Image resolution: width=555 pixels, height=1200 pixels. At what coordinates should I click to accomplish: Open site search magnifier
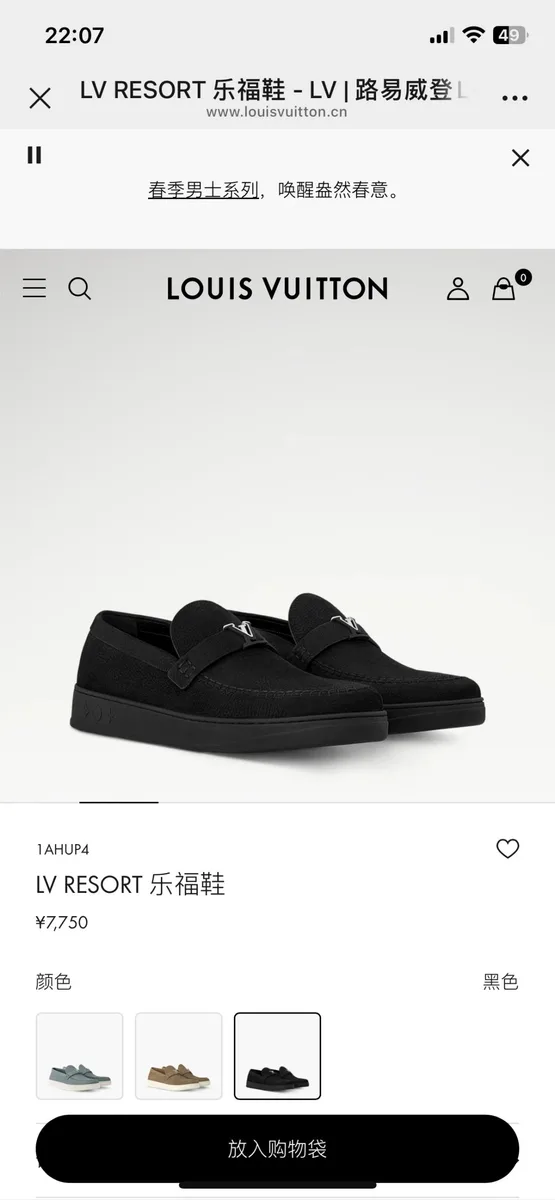(79, 289)
